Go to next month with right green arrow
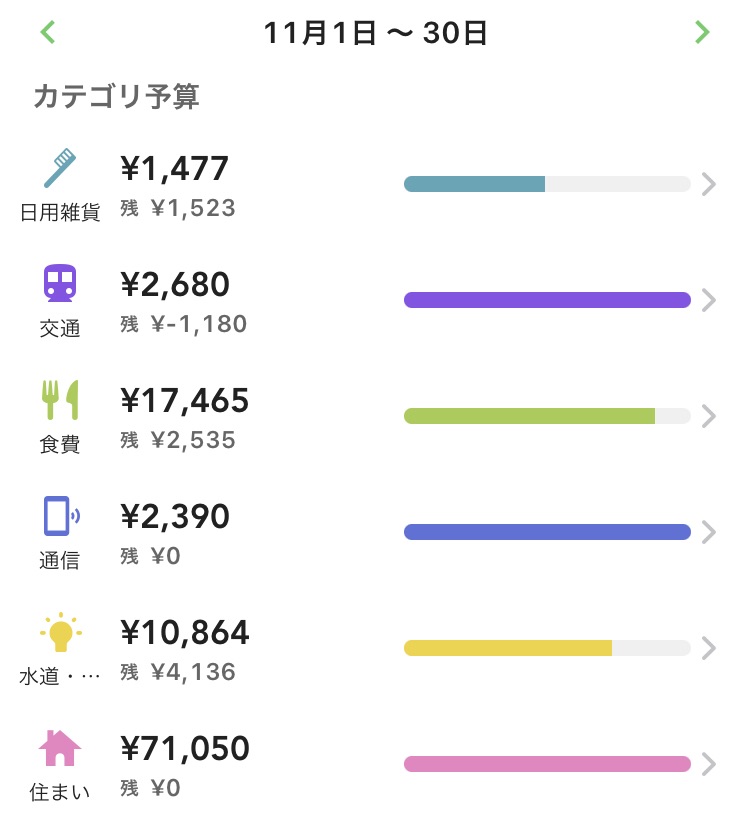 (x=702, y=30)
